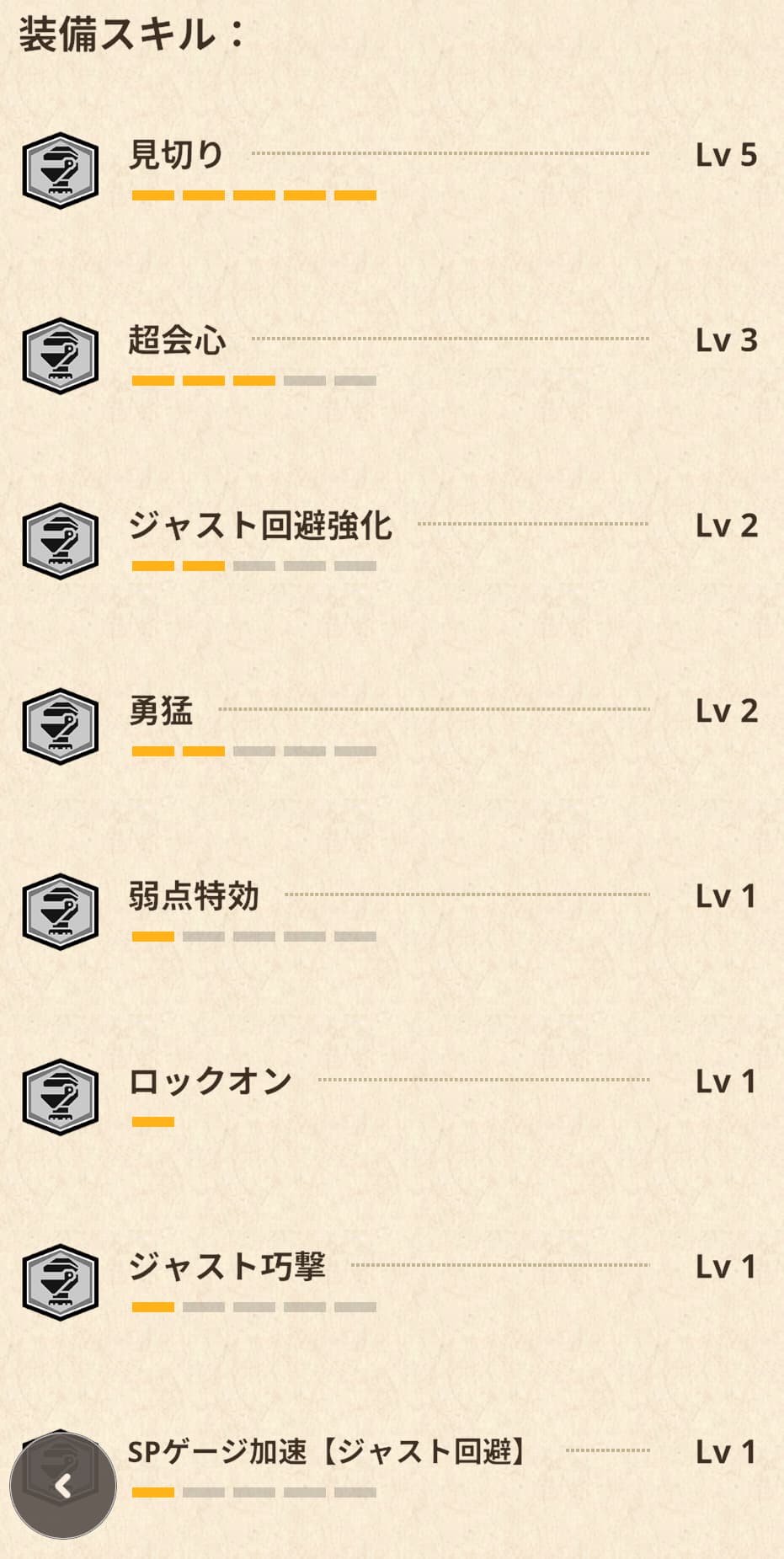Tap the floating back arrow button
The height and width of the screenshot is (1559, 784).
(x=63, y=1486)
